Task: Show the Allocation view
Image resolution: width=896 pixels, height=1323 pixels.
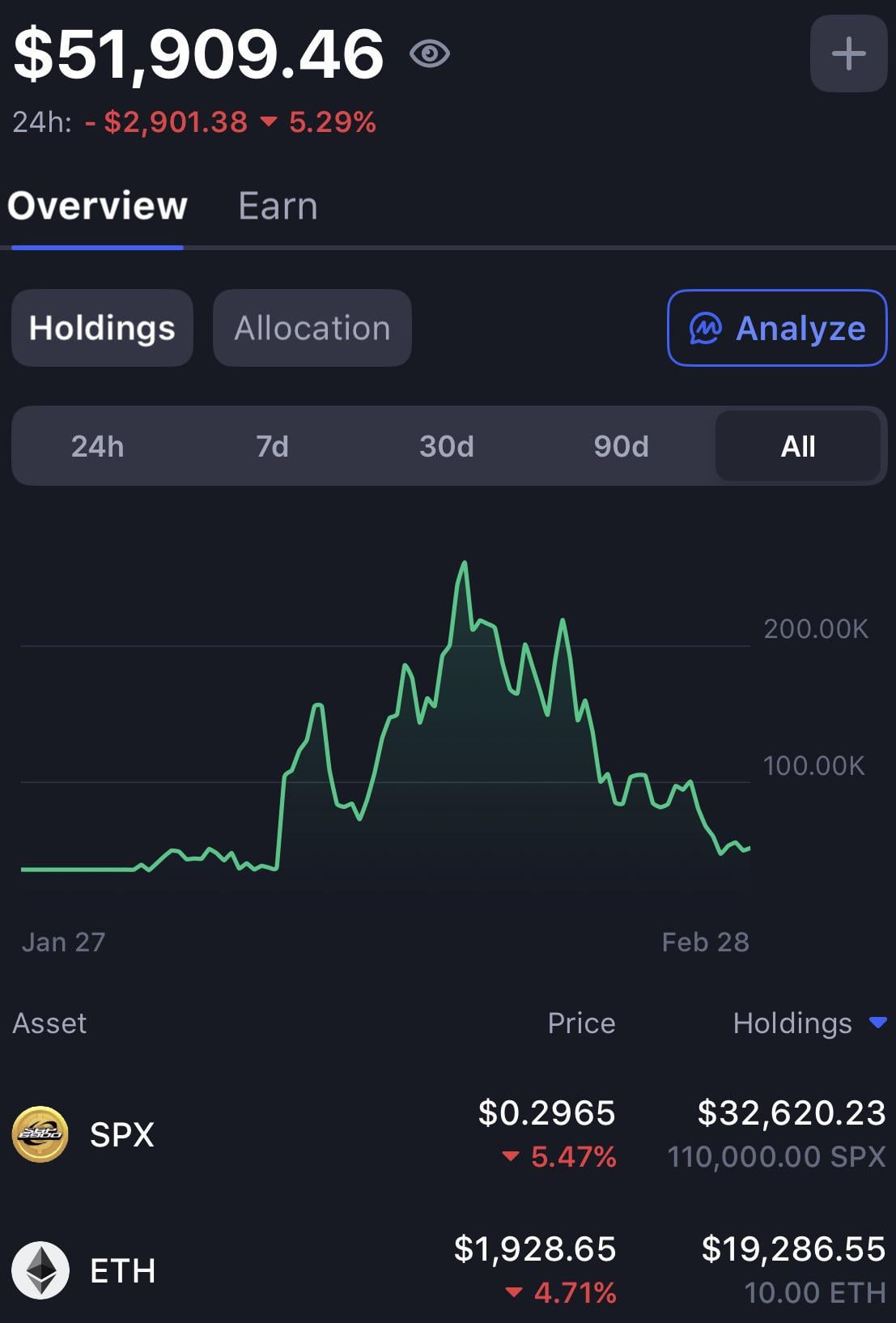Action: click(x=312, y=328)
